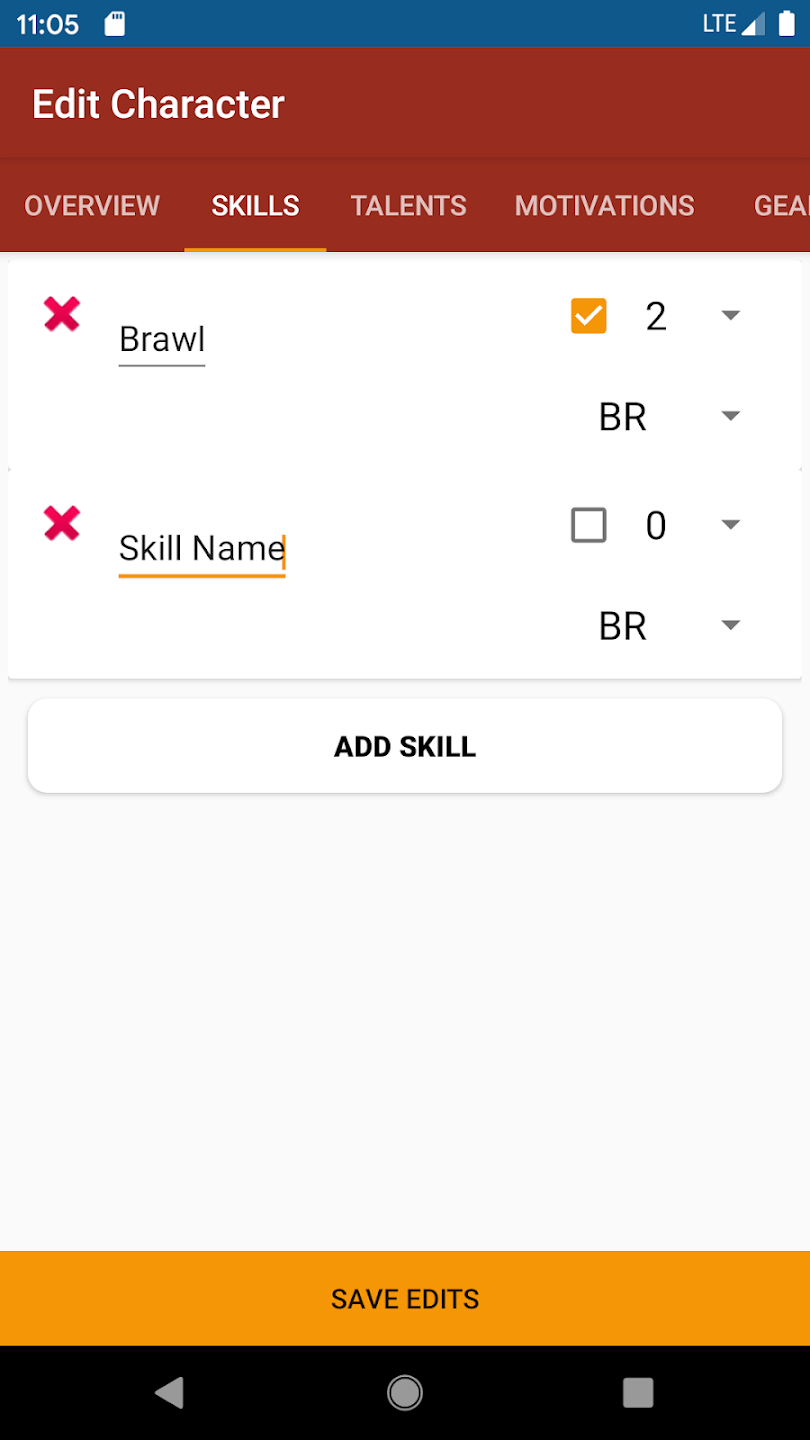Screen dimensions: 810x1440
Task: Click the dropdown arrow beside Brawl's BR attribute
Action: [x=731, y=416]
